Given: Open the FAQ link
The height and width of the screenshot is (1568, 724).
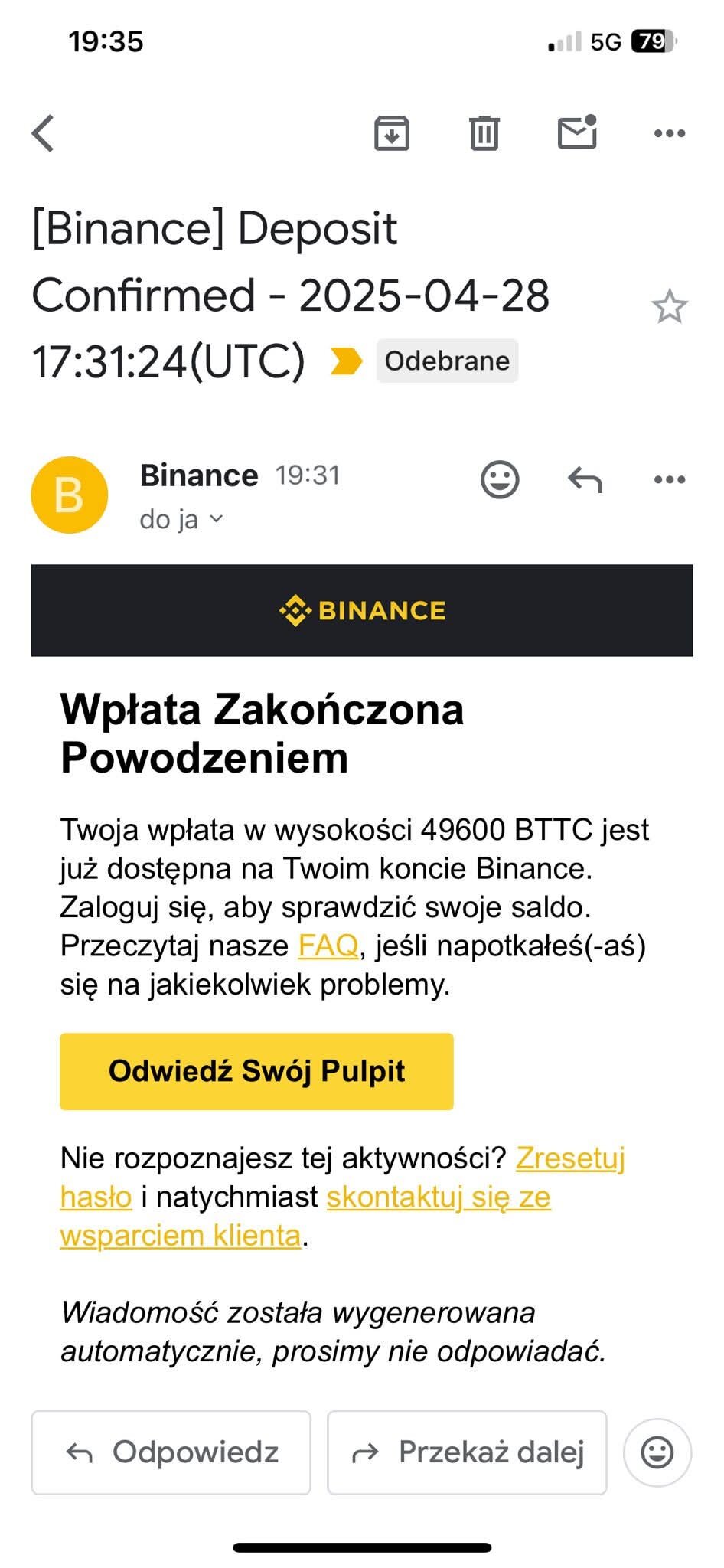Looking at the screenshot, I should [328, 946].
